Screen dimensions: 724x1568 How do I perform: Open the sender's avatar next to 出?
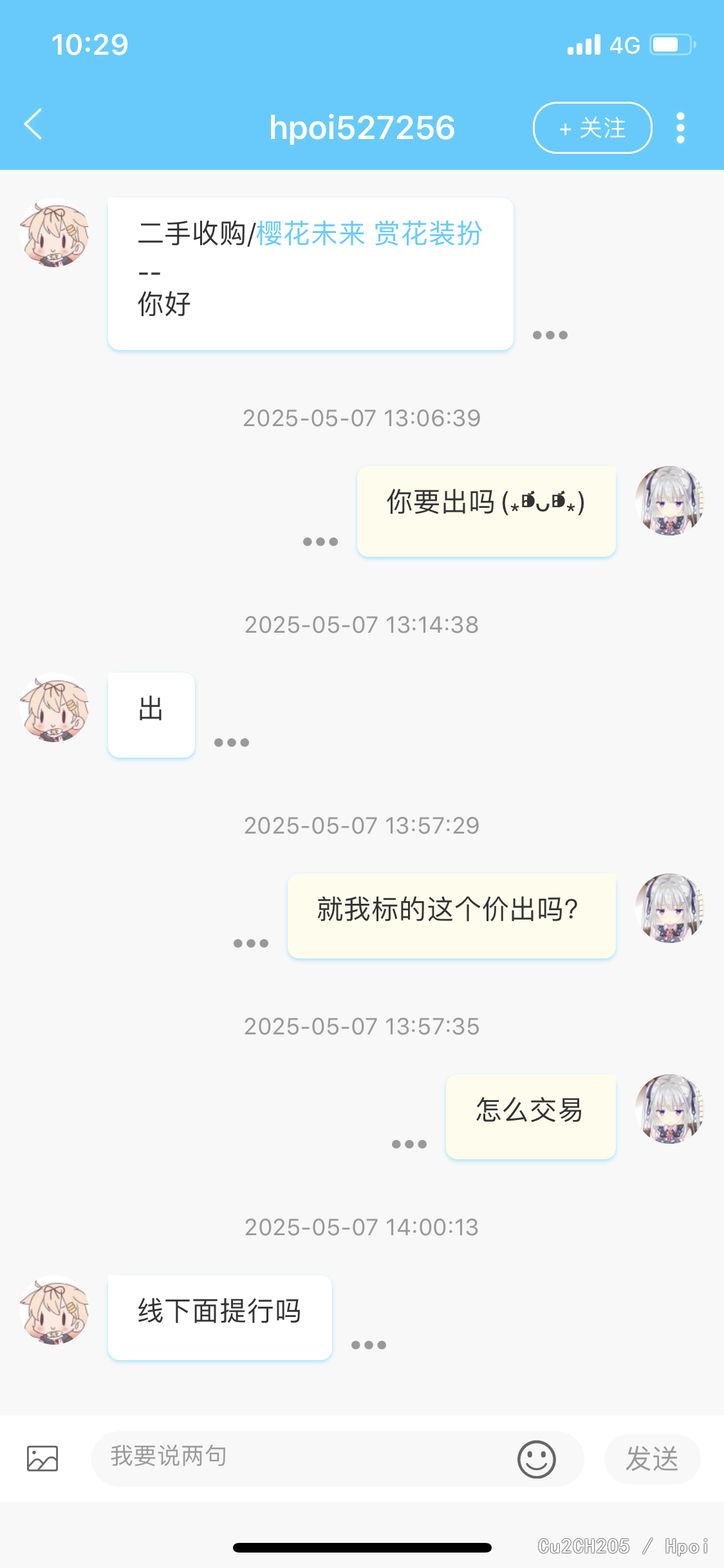(54, 707)
